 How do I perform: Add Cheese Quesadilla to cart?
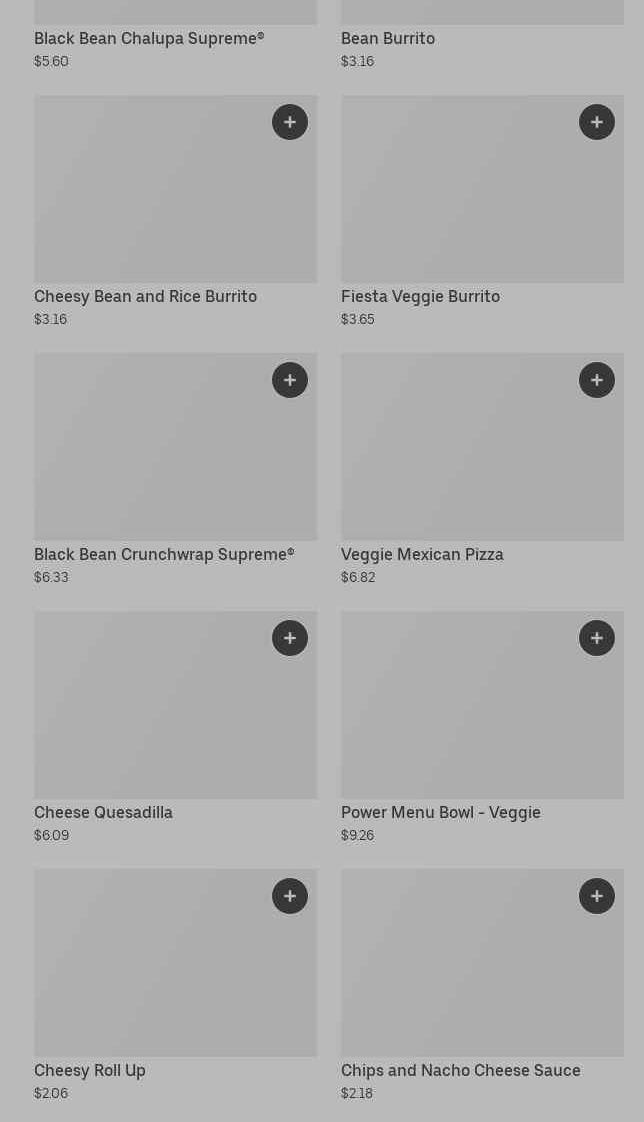[290, 638]
